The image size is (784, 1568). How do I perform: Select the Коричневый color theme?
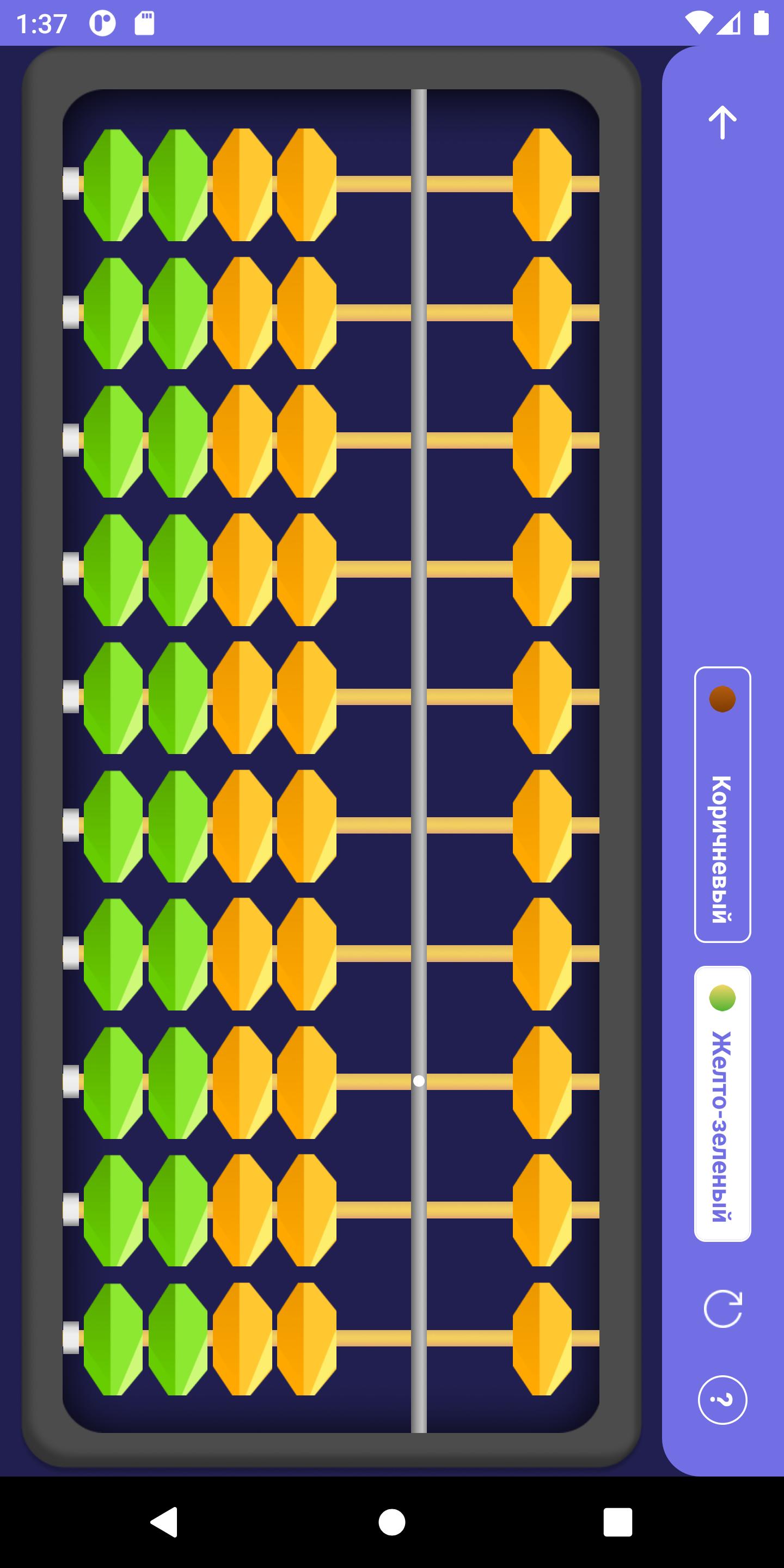(722, 804)
